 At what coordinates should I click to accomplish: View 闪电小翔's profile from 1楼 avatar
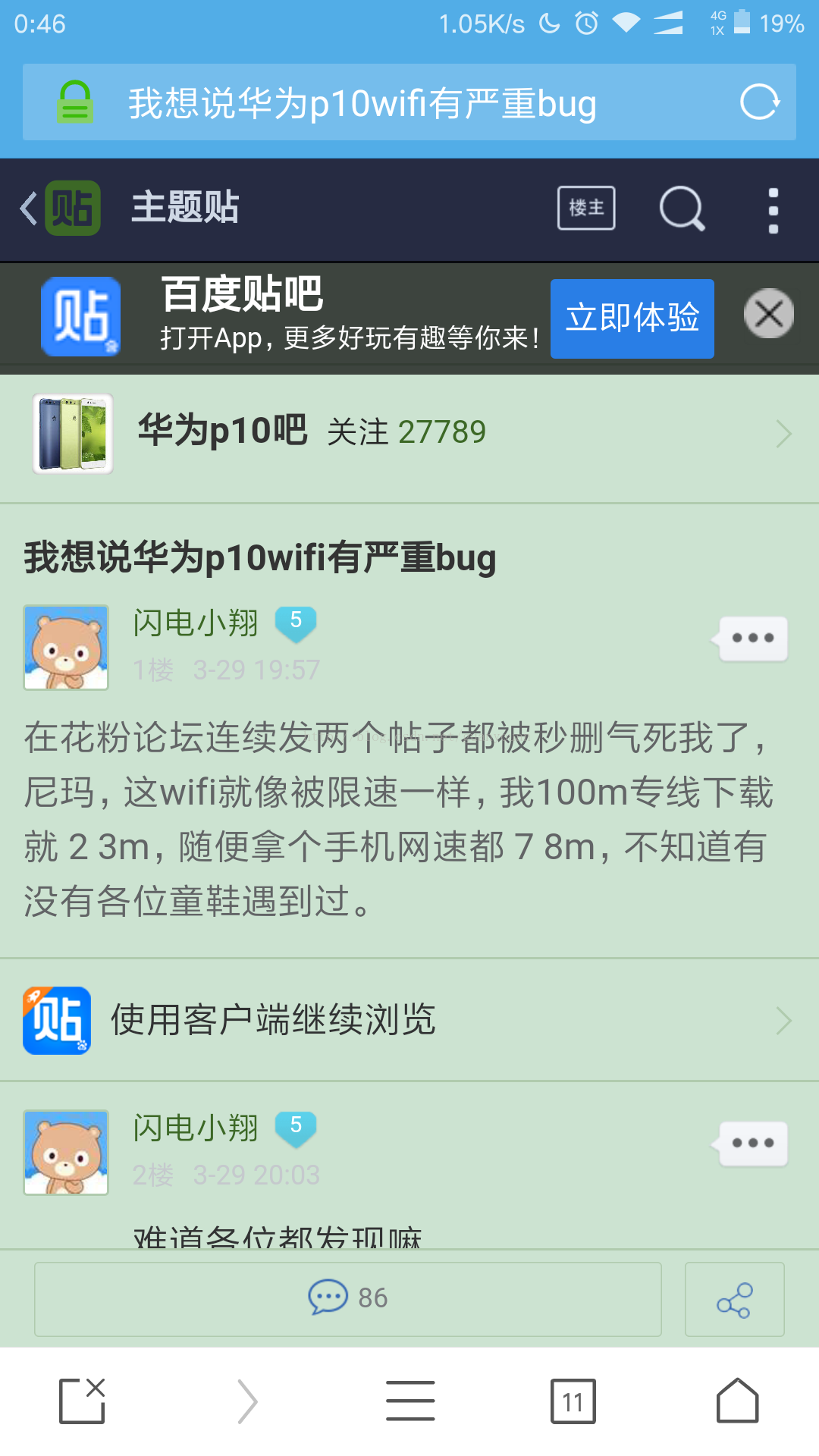(67, 647)
